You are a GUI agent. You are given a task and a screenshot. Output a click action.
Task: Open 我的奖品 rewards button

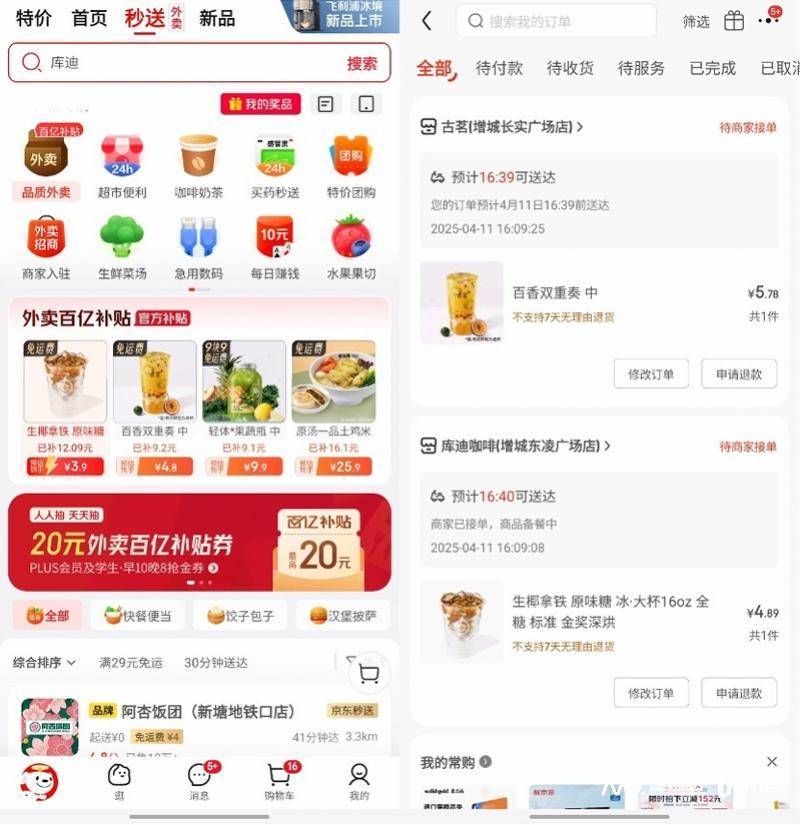(x=259, y=104)
